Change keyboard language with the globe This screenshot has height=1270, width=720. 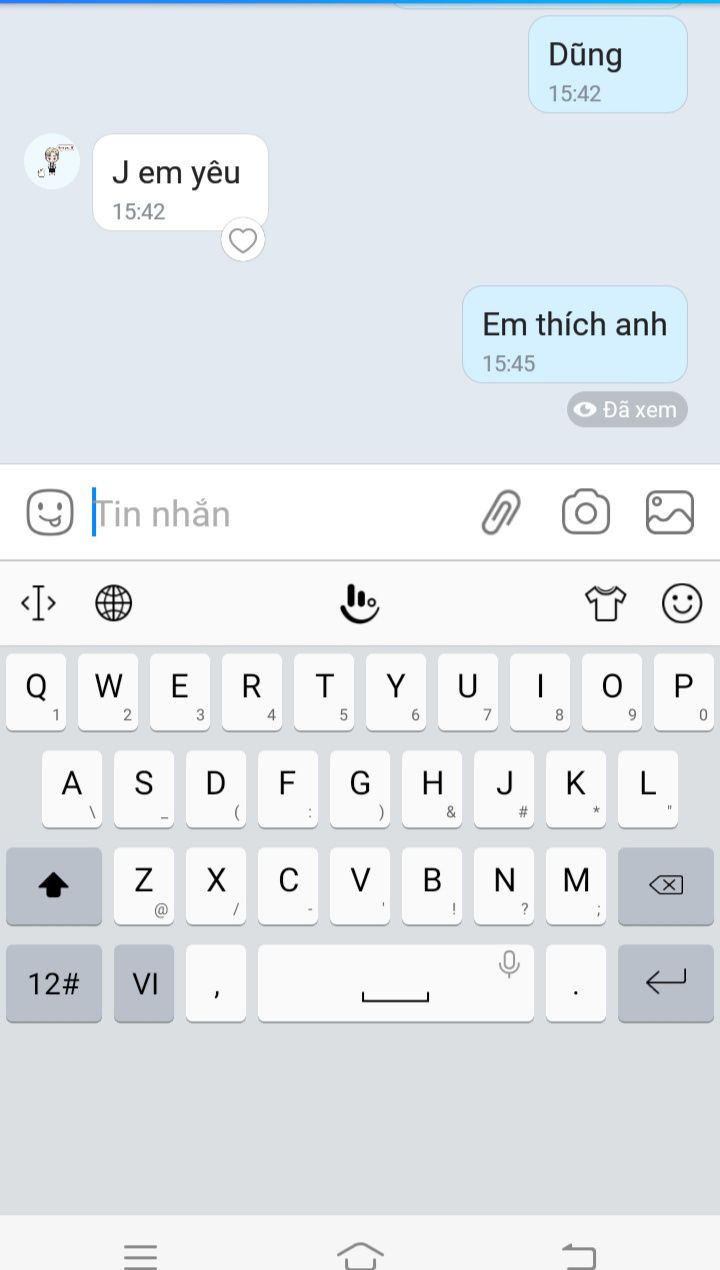tap(114, 603)
